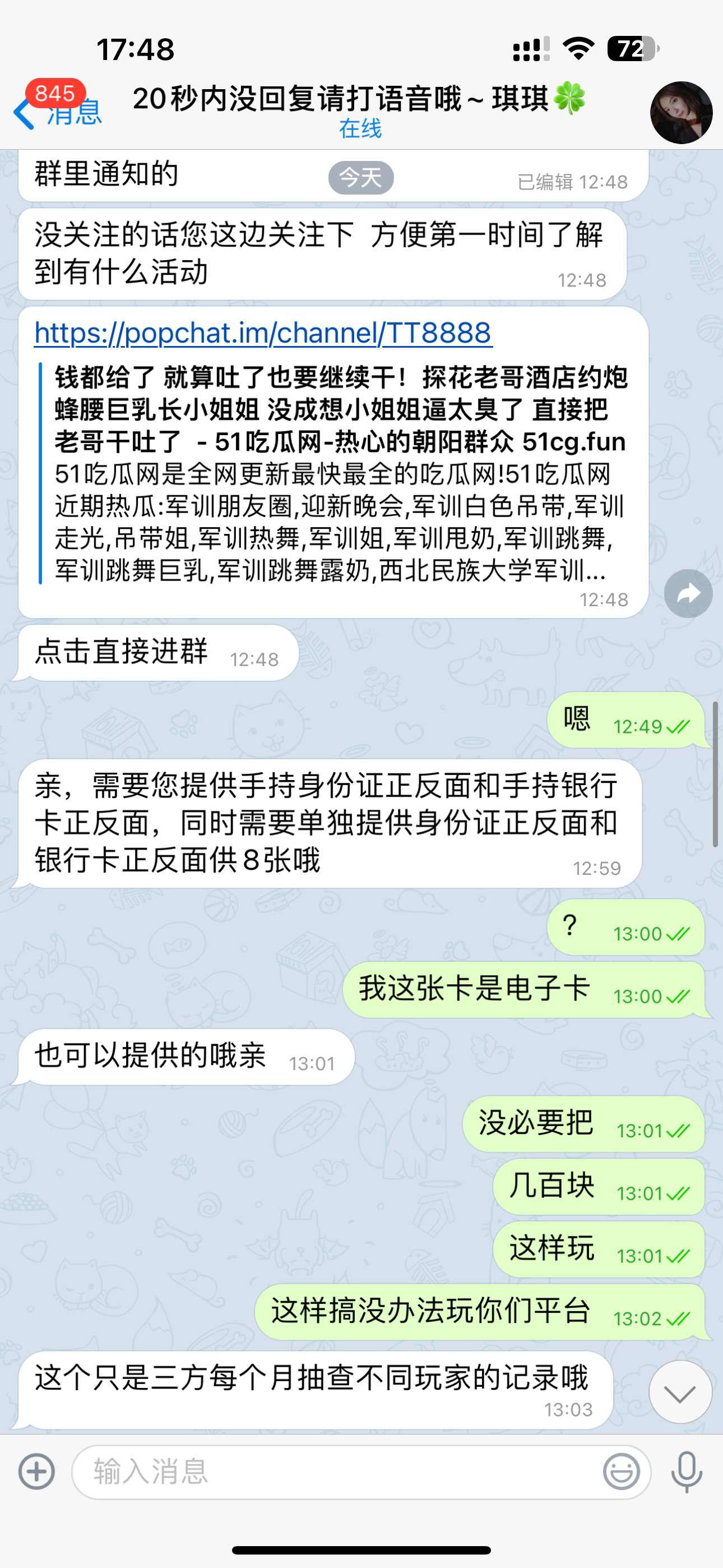Screen dimensions: 723x1568
Task: Go back to the messages list
Action: (x=56, y=112)
